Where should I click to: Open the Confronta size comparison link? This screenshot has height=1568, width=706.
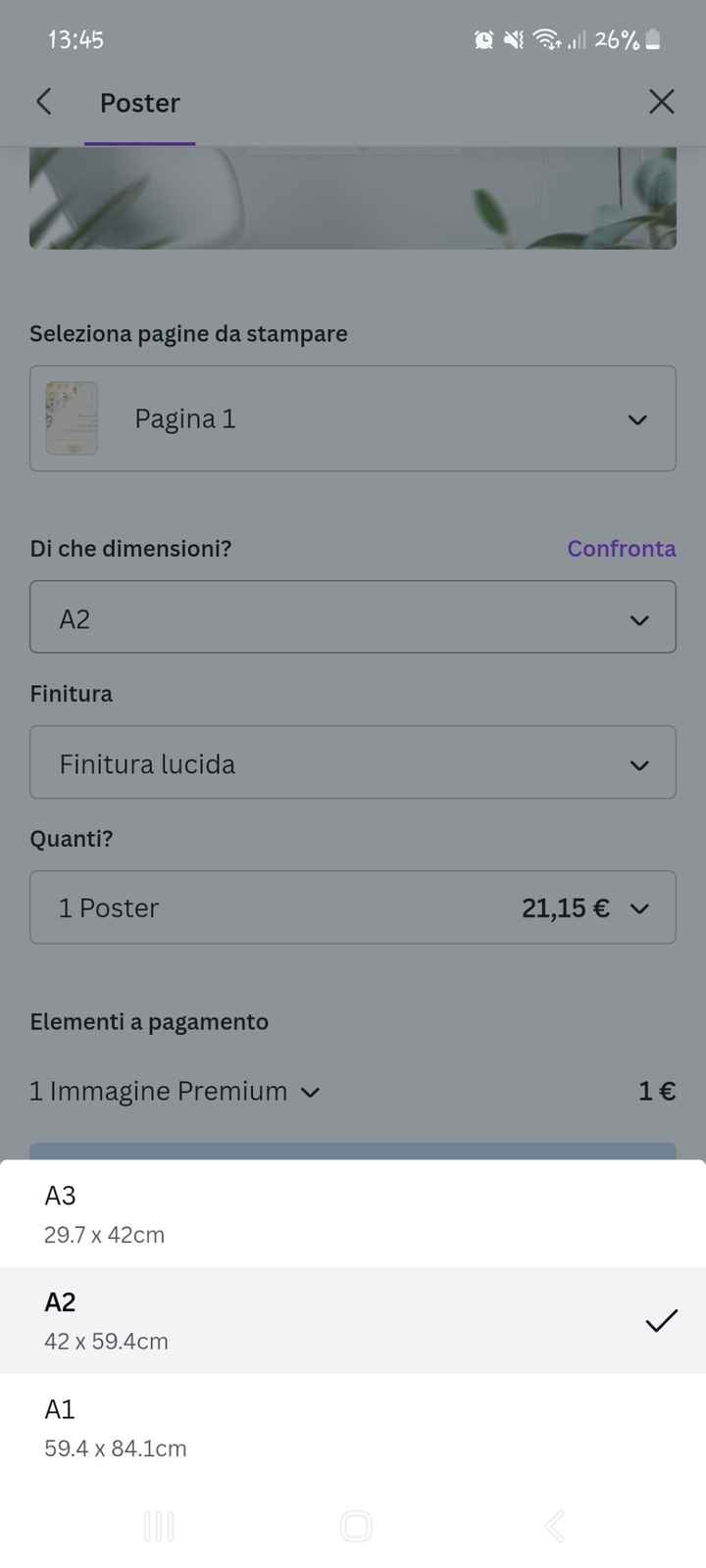621,549
